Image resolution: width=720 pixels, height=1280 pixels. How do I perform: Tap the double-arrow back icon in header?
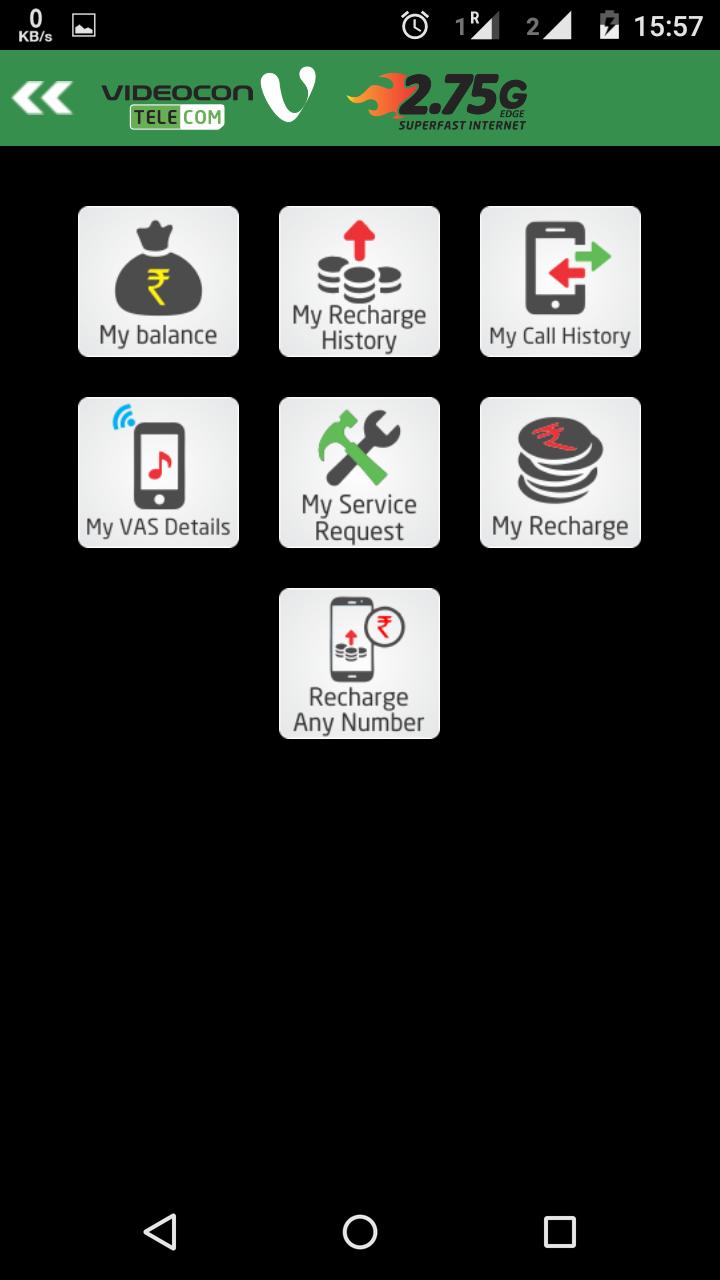[x=40, y=97]
